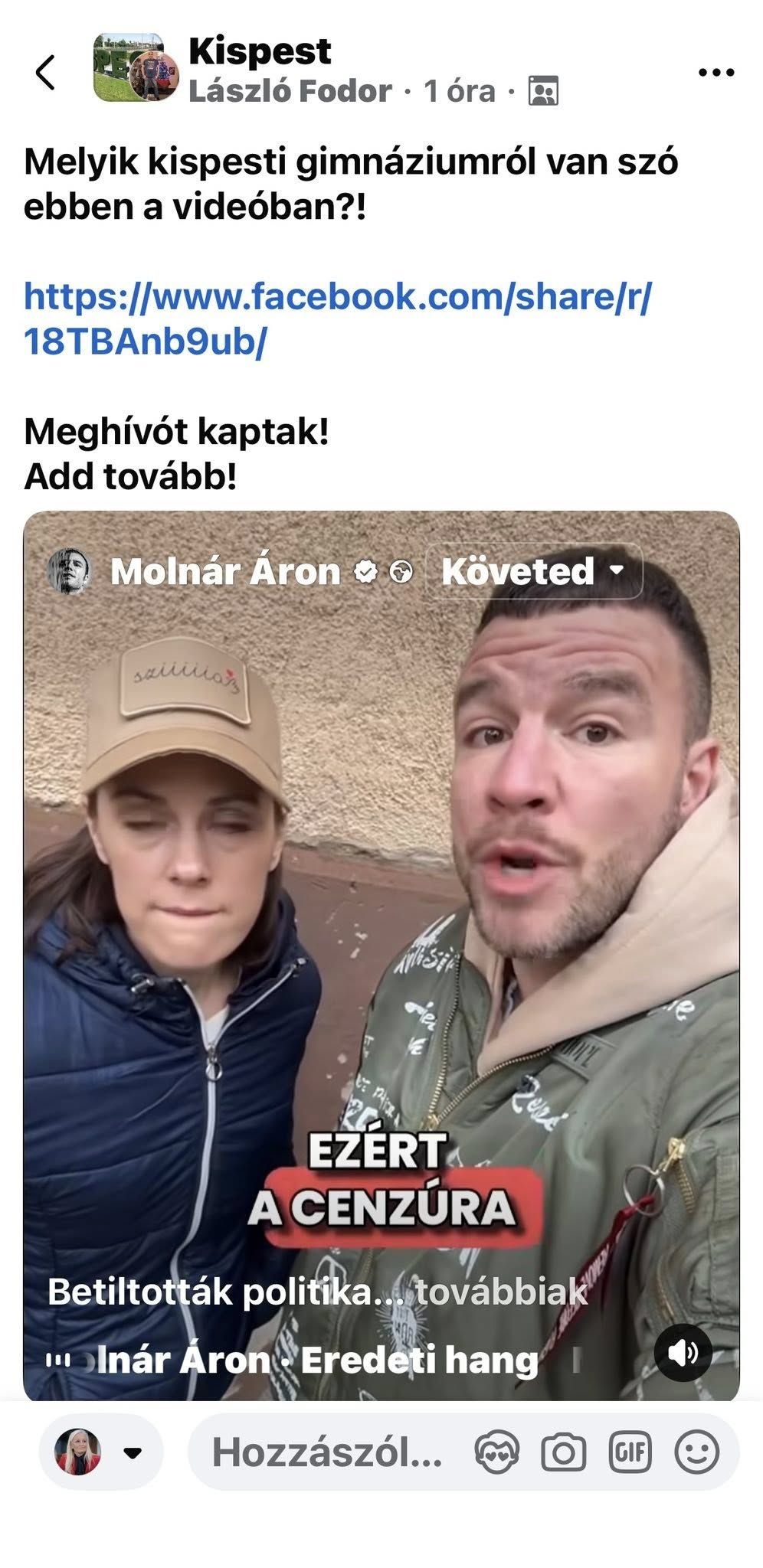
Task: Attach a photo with the camera icon
Action: tap(563, 1452)
